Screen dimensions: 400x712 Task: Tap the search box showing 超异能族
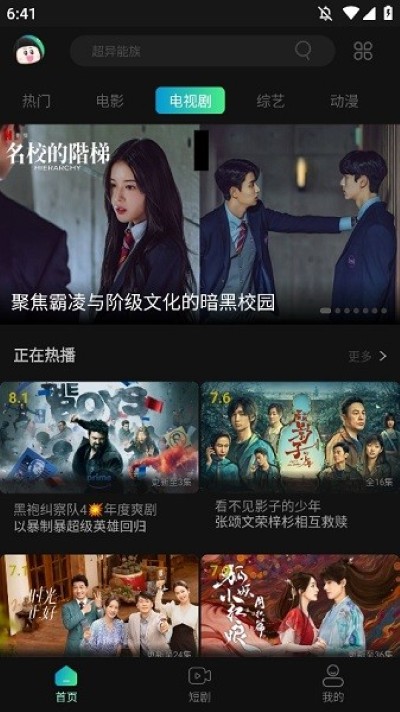point(202,50)
